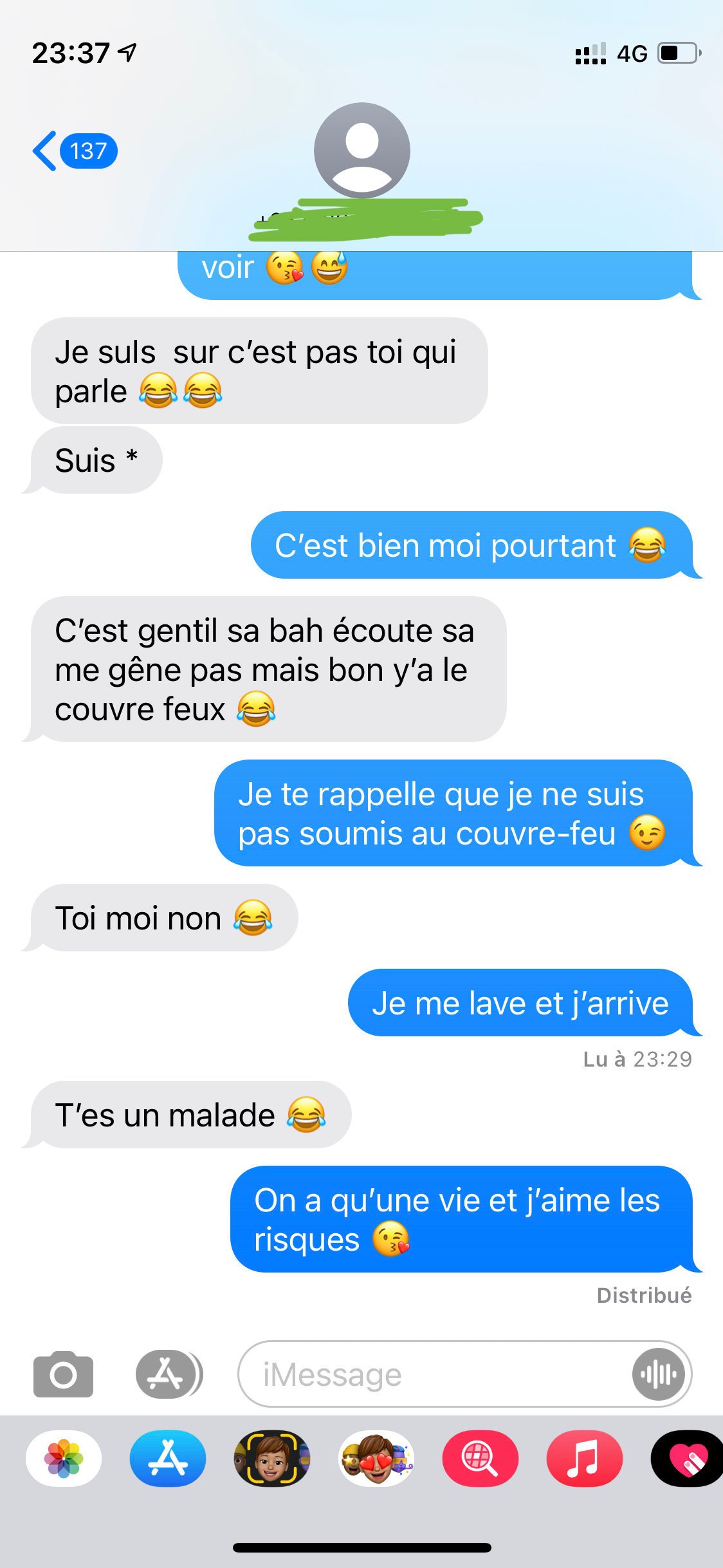Record an audio message

point(658,1374)
